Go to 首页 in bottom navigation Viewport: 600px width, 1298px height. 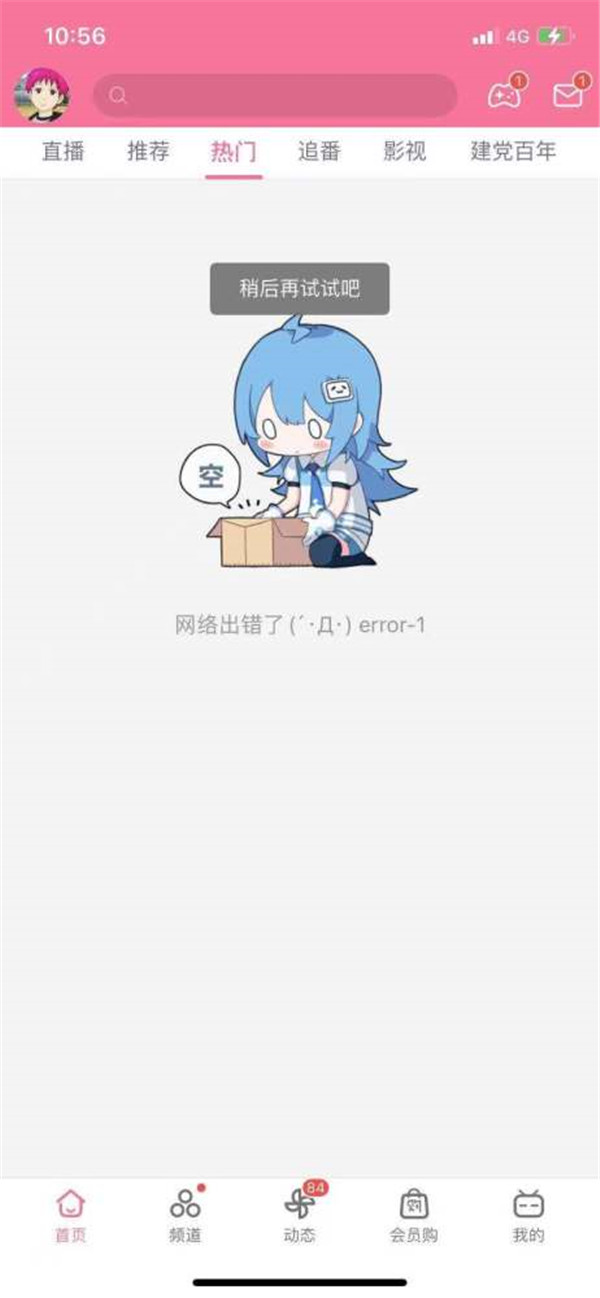[70, 1215]
